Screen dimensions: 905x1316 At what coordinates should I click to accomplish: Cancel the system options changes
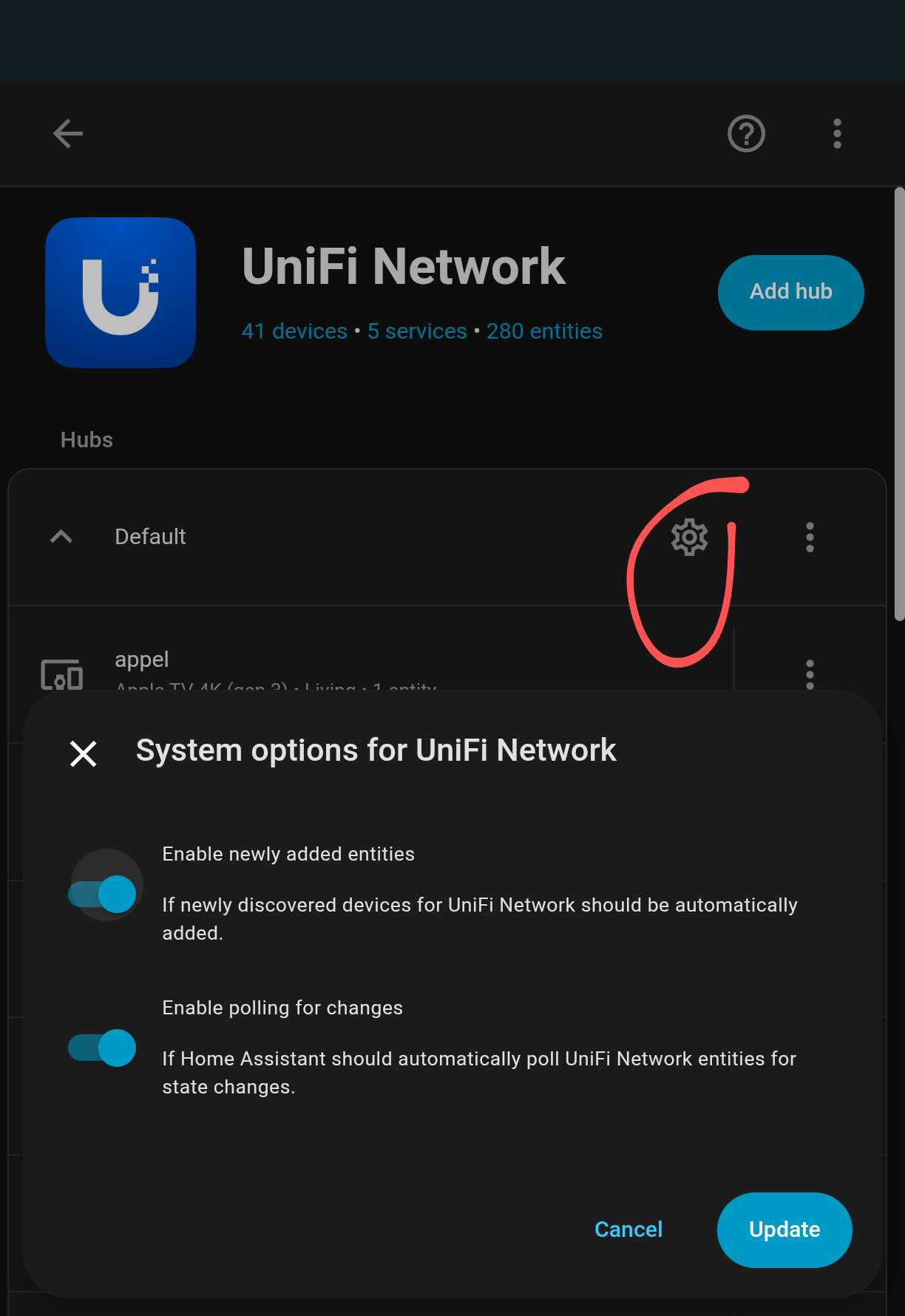(628, 1229)
